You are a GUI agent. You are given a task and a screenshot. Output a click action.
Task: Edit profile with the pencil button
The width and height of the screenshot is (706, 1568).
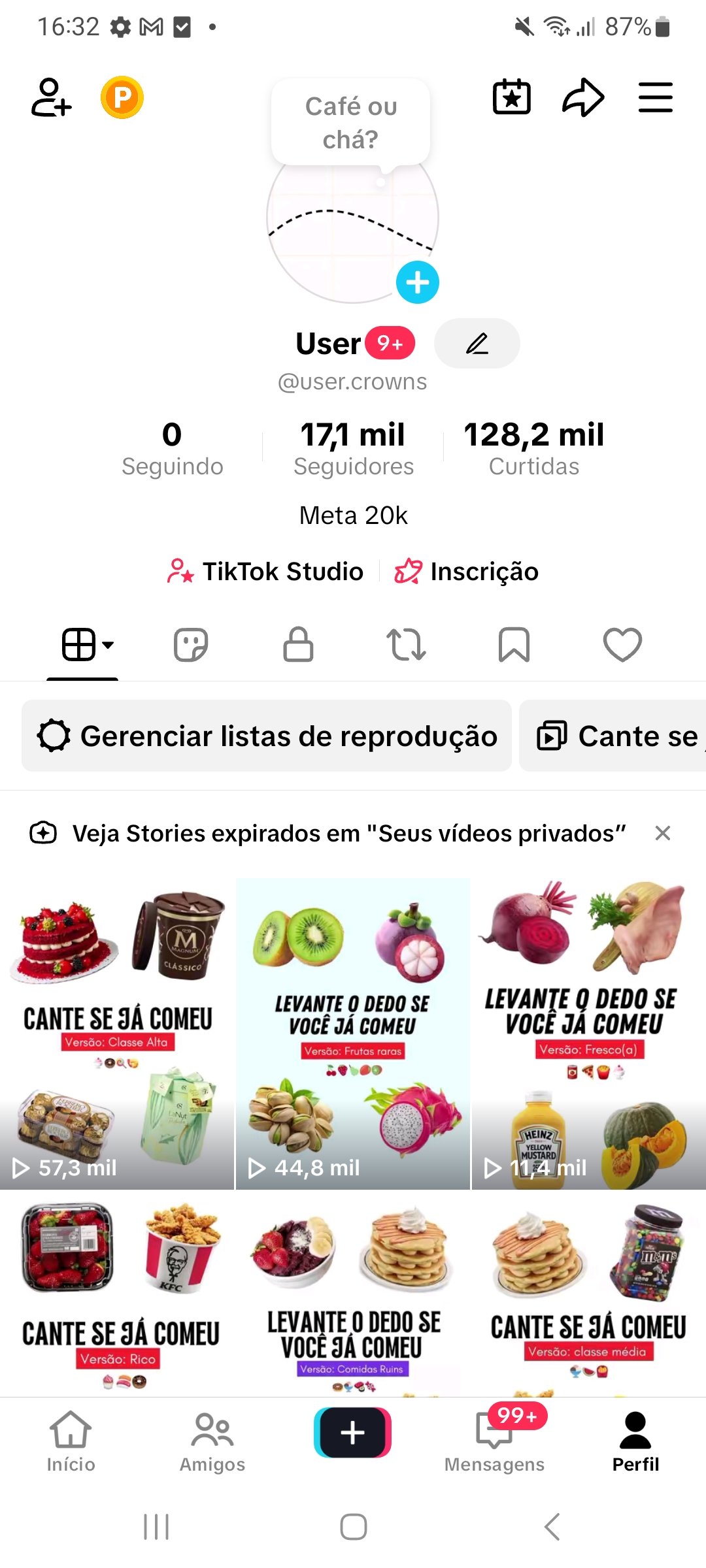click(477, 344)
